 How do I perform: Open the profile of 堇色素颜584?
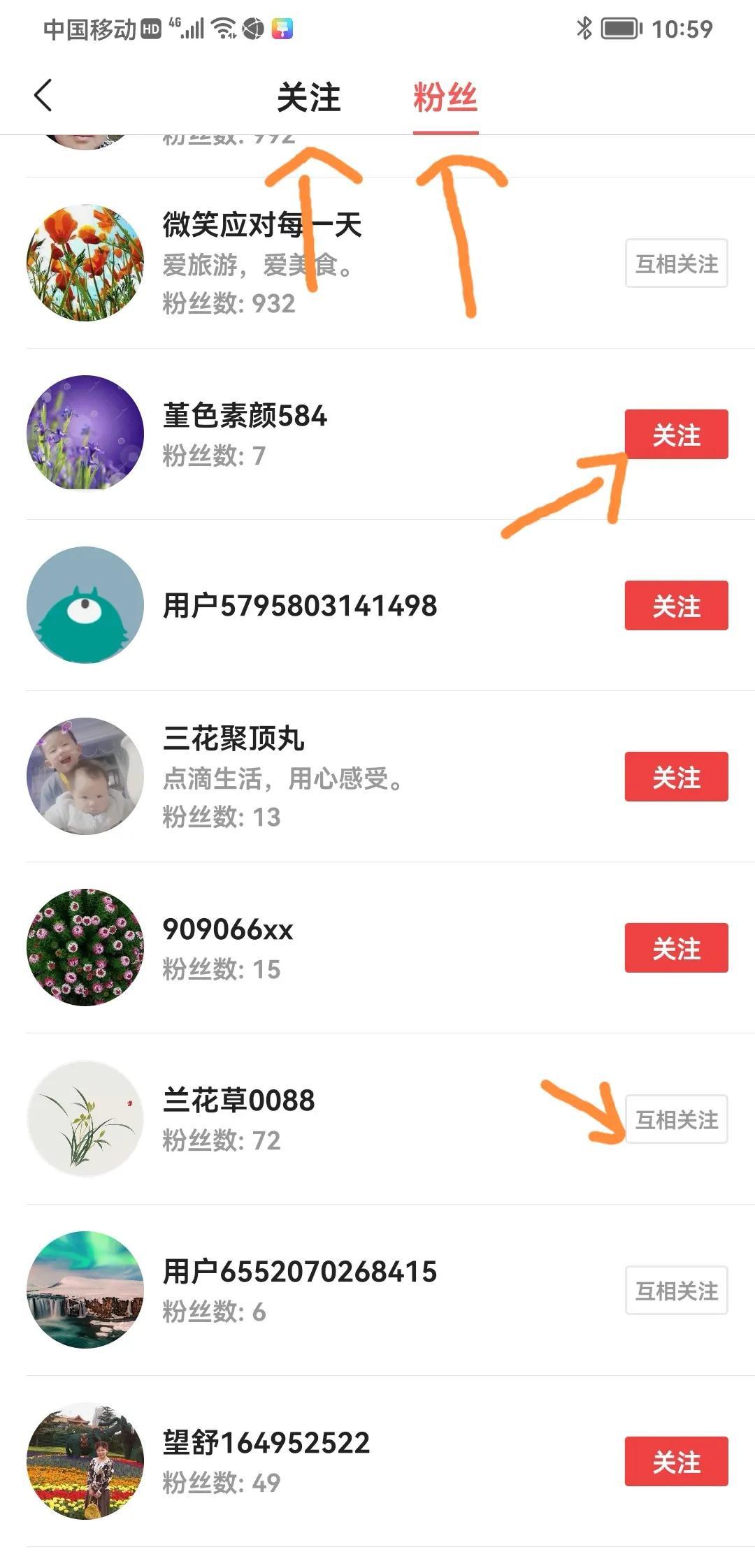click(245, 416)
